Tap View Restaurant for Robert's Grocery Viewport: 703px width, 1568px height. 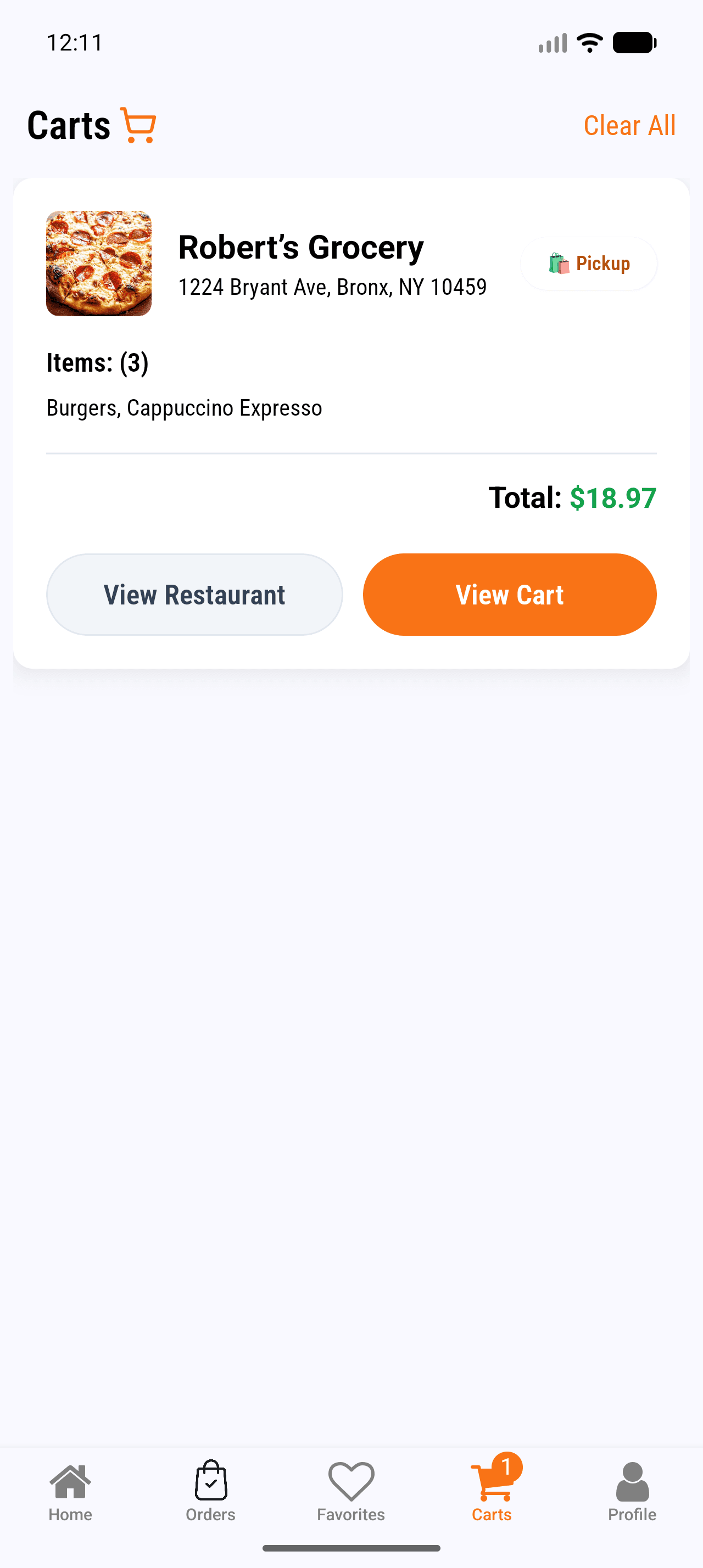194,594
